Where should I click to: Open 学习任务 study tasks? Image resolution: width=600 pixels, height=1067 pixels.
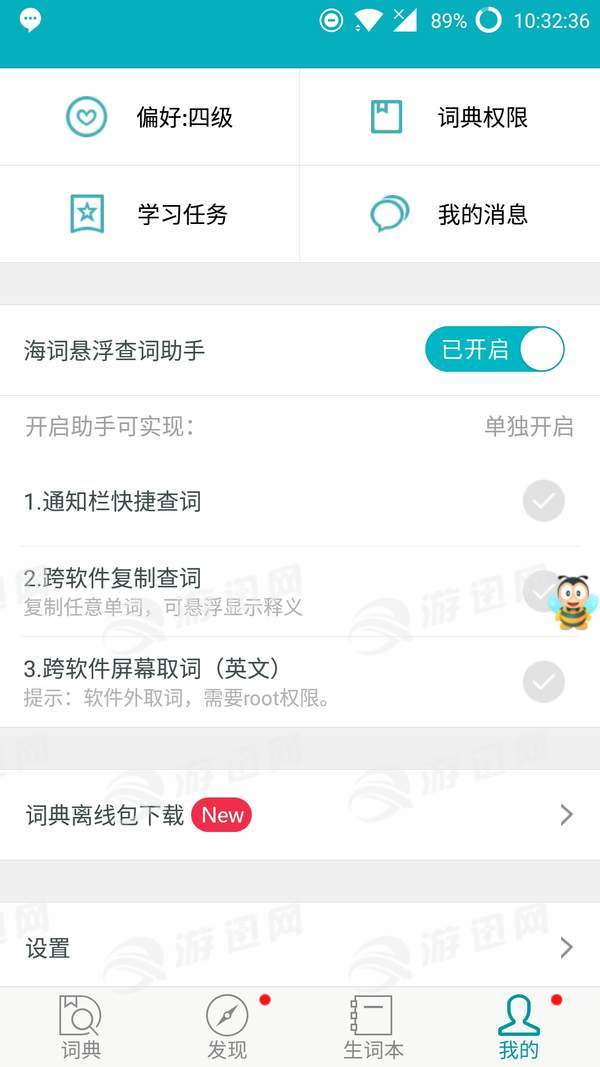click(150, 214)
